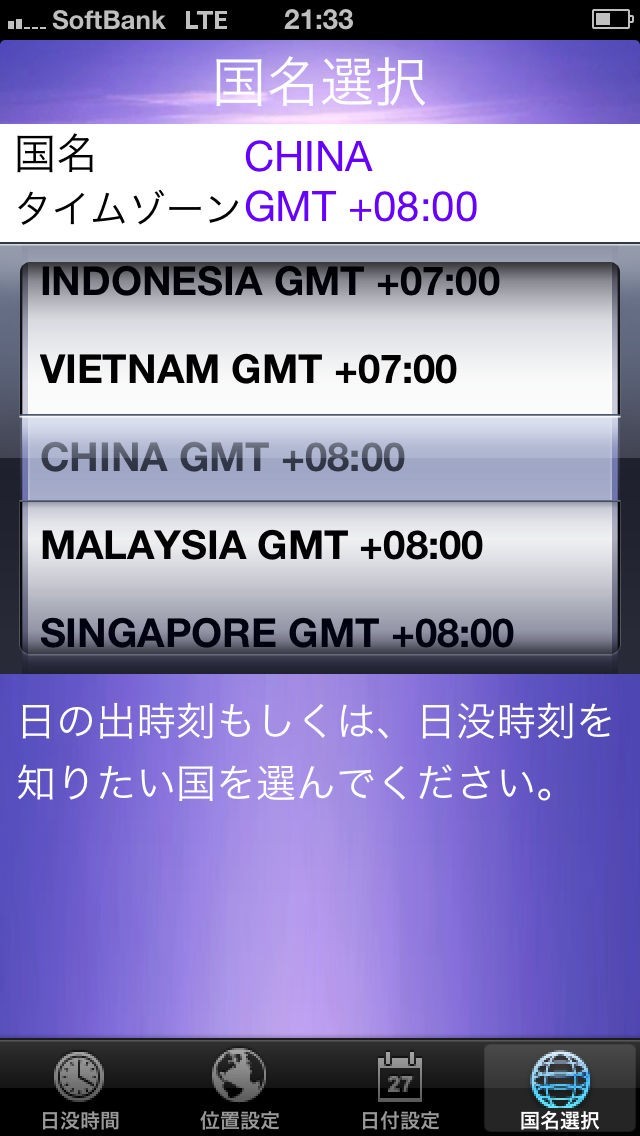This screenshot has width=640, height=1136.
Task: Open the 位置設定 tab
Action: click(x=240, y=1089)
